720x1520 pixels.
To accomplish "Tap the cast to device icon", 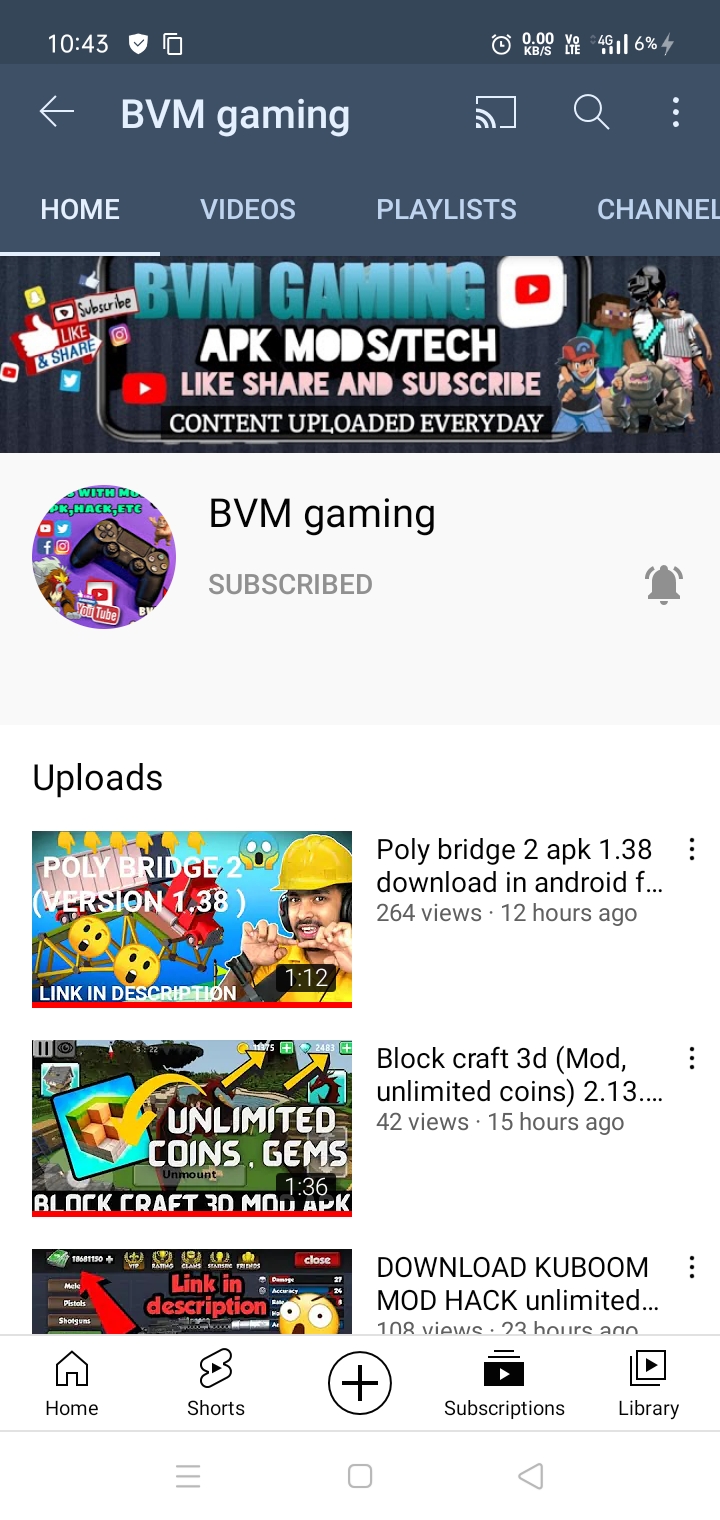I will pyautogui.click(x=495, y=113).
